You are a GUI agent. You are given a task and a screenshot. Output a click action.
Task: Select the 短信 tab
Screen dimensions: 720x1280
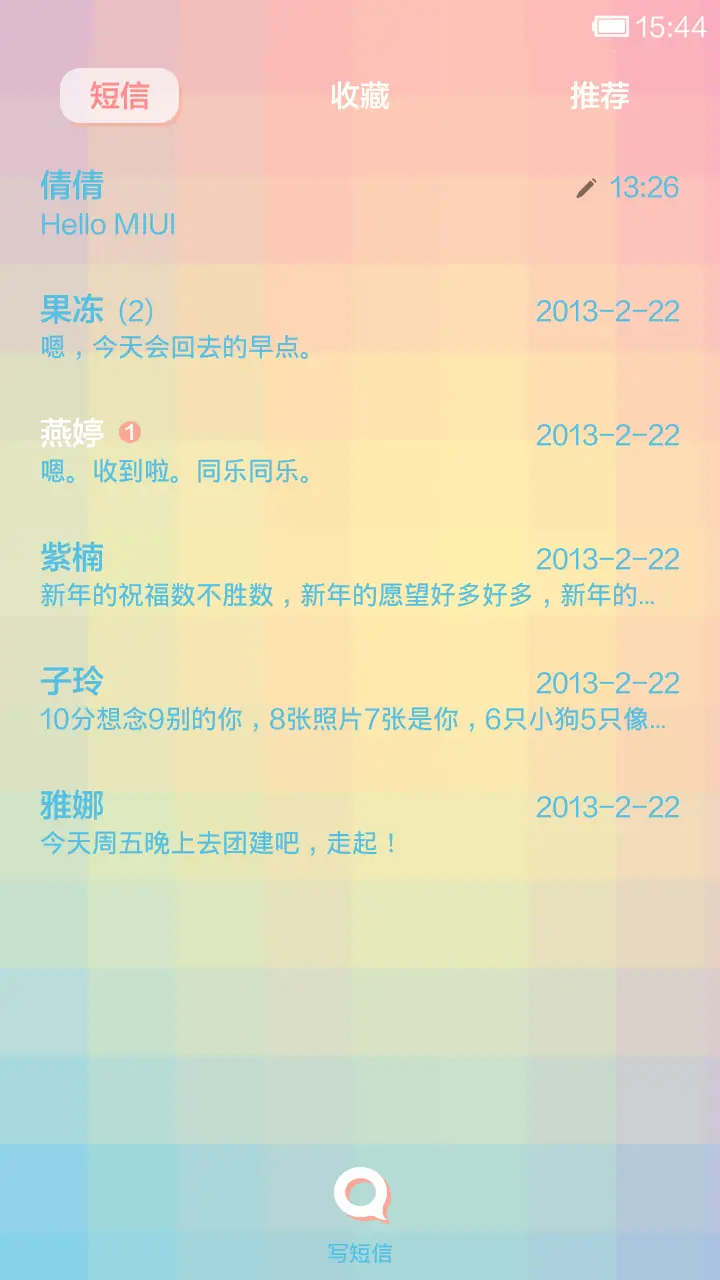(x=119, y=96)
